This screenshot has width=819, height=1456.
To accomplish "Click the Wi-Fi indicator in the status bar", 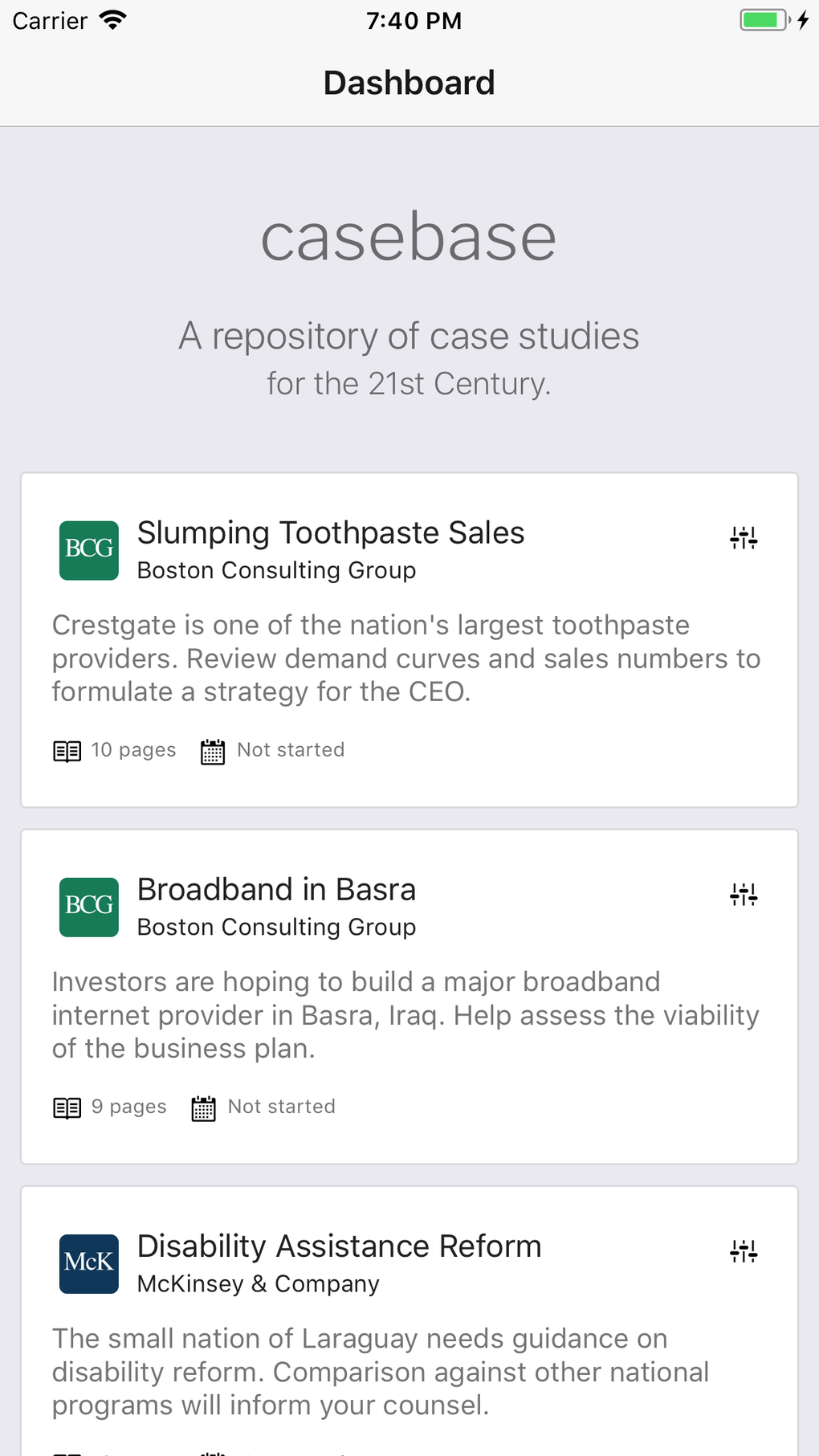I will (112, 19).
